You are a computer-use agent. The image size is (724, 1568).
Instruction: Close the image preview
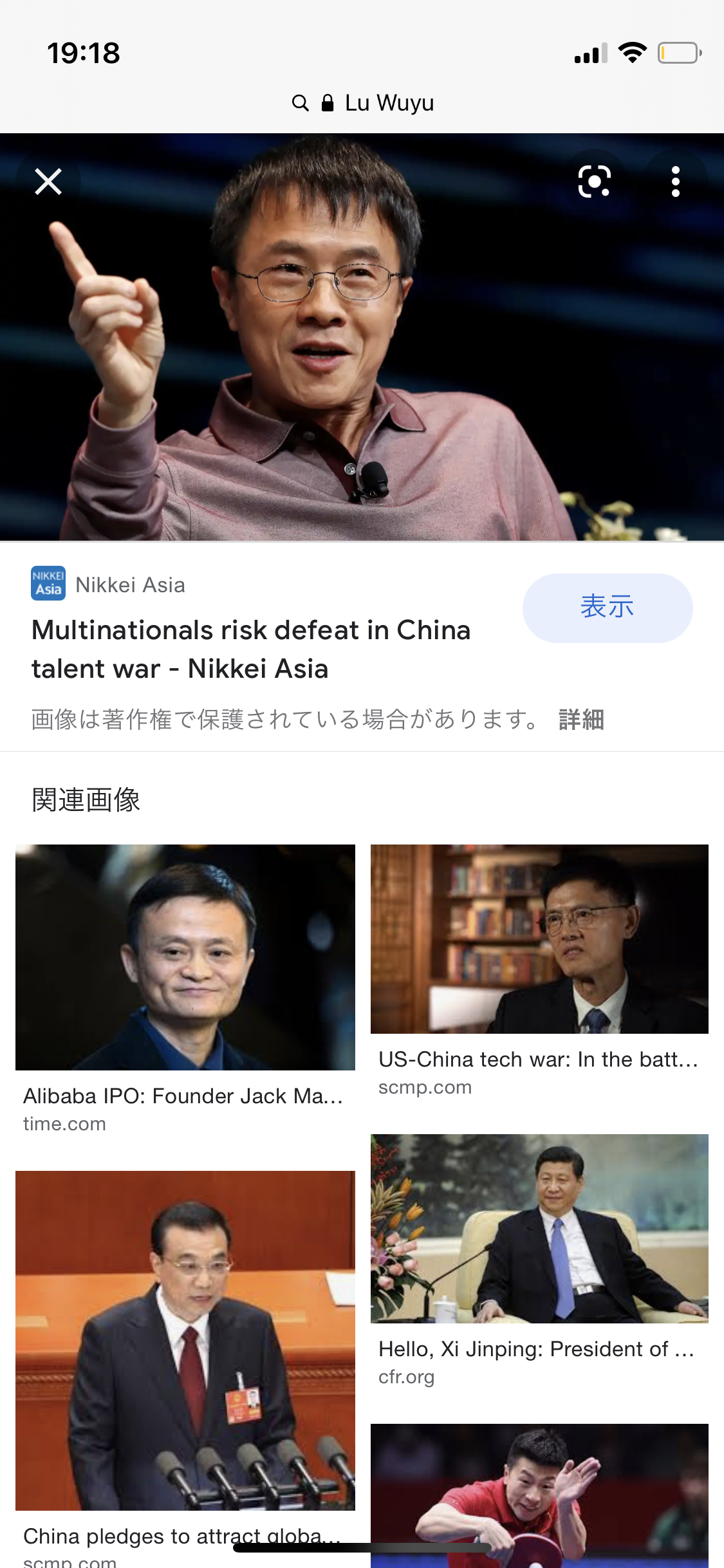click(48, 182)
